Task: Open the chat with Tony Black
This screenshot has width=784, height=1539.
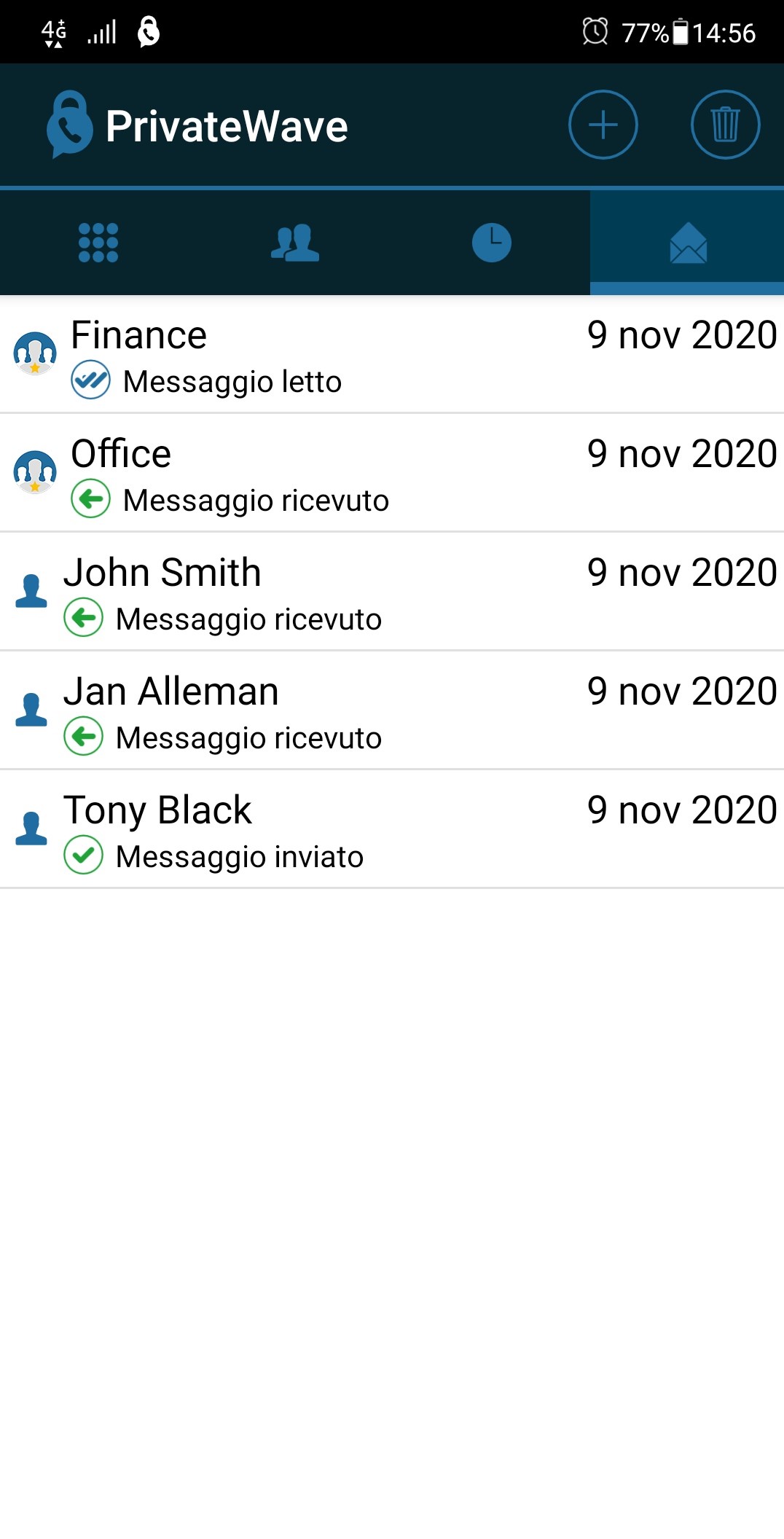Action: point(392,830)
